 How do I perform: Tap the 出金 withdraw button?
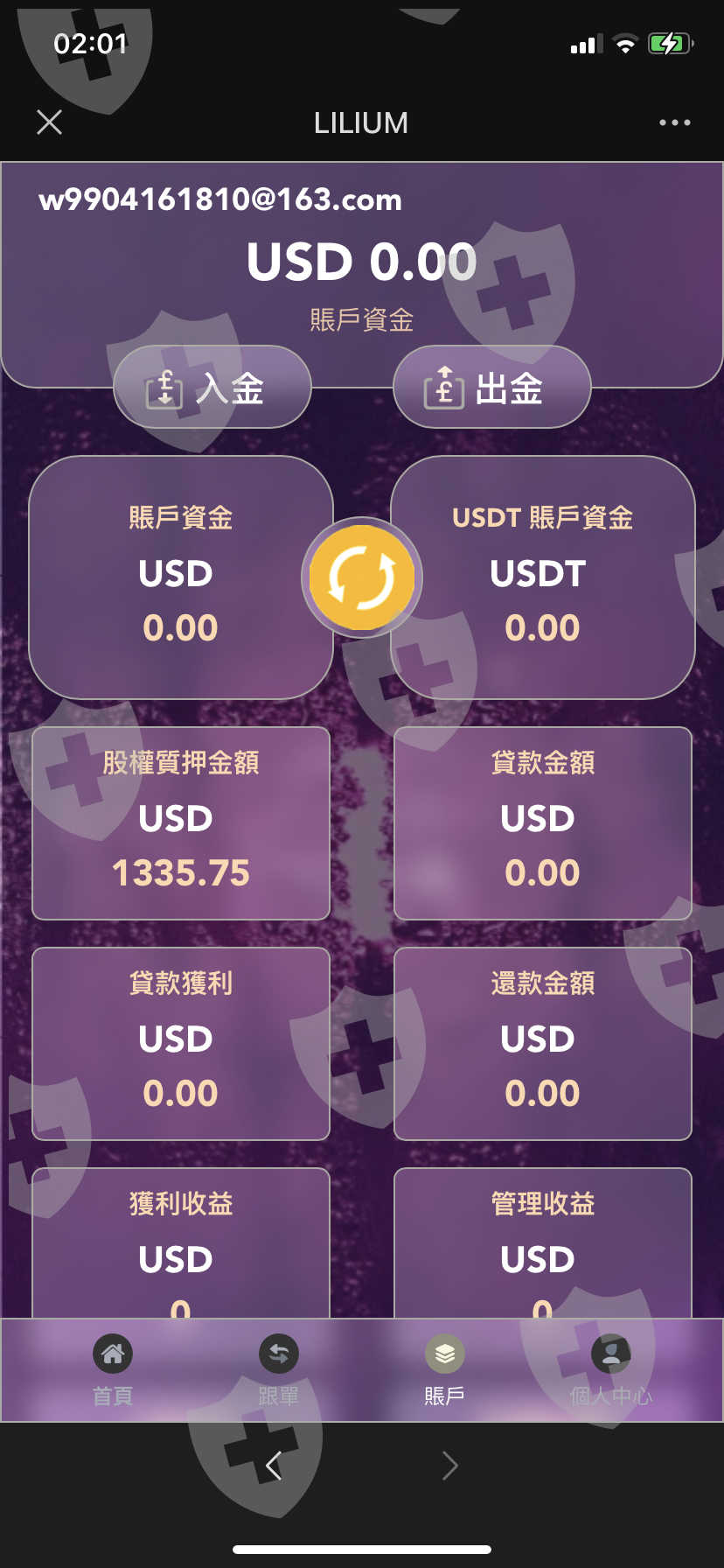click(492, 388)
